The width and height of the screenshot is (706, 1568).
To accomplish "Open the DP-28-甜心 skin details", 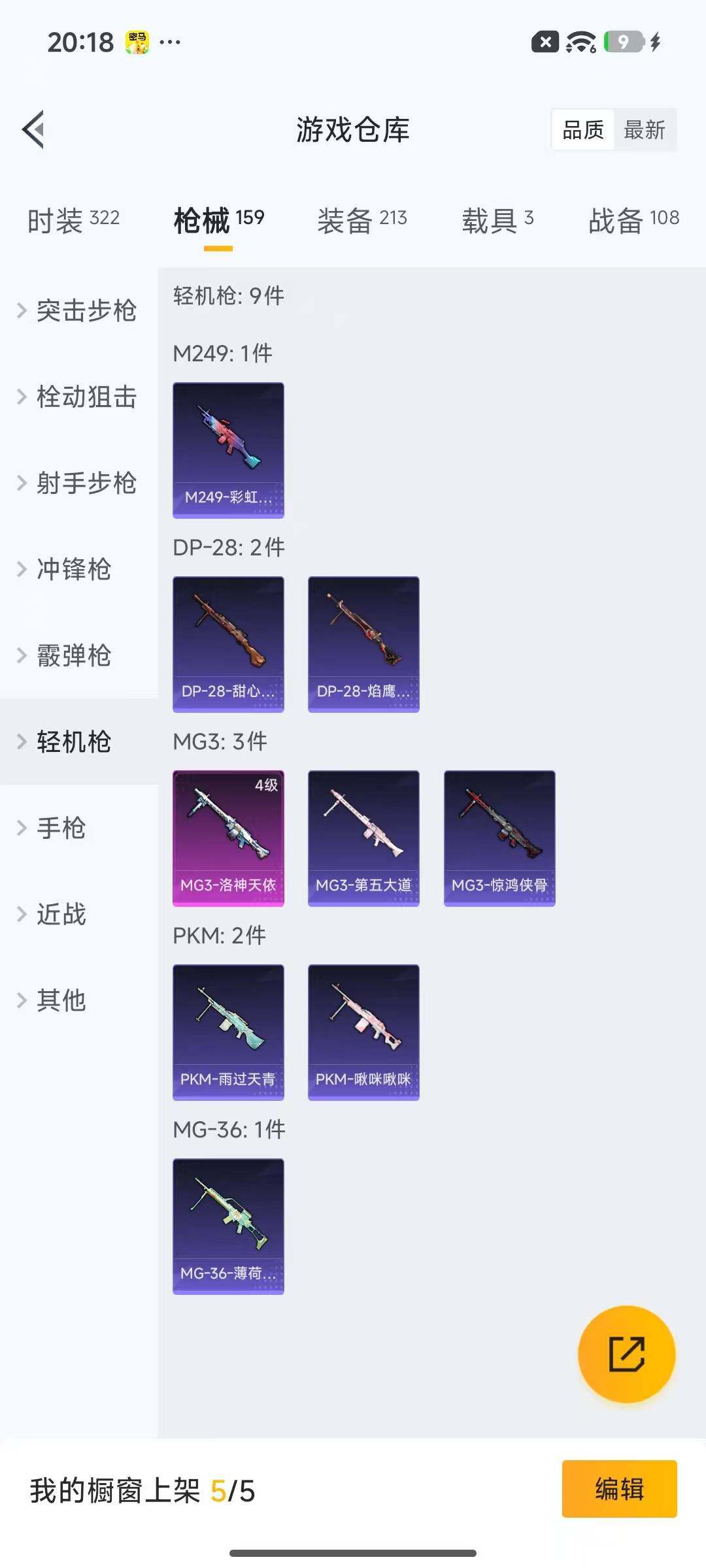I will tap(228, 644).
